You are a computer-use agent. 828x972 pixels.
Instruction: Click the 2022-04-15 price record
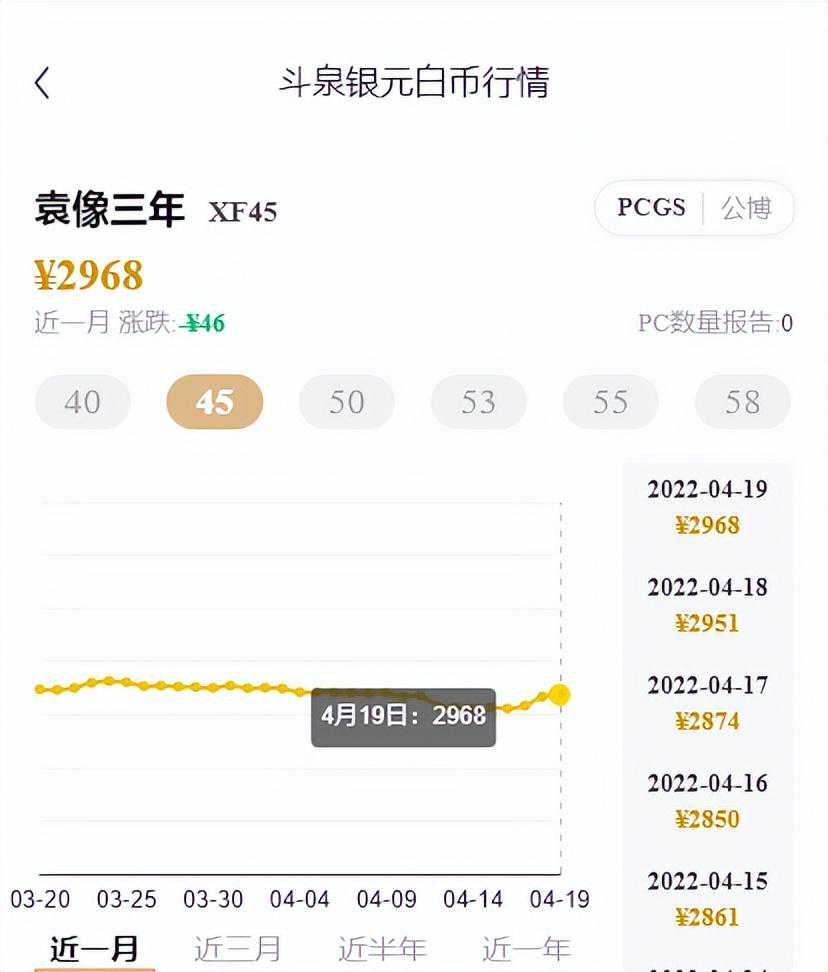pos(706,900)
